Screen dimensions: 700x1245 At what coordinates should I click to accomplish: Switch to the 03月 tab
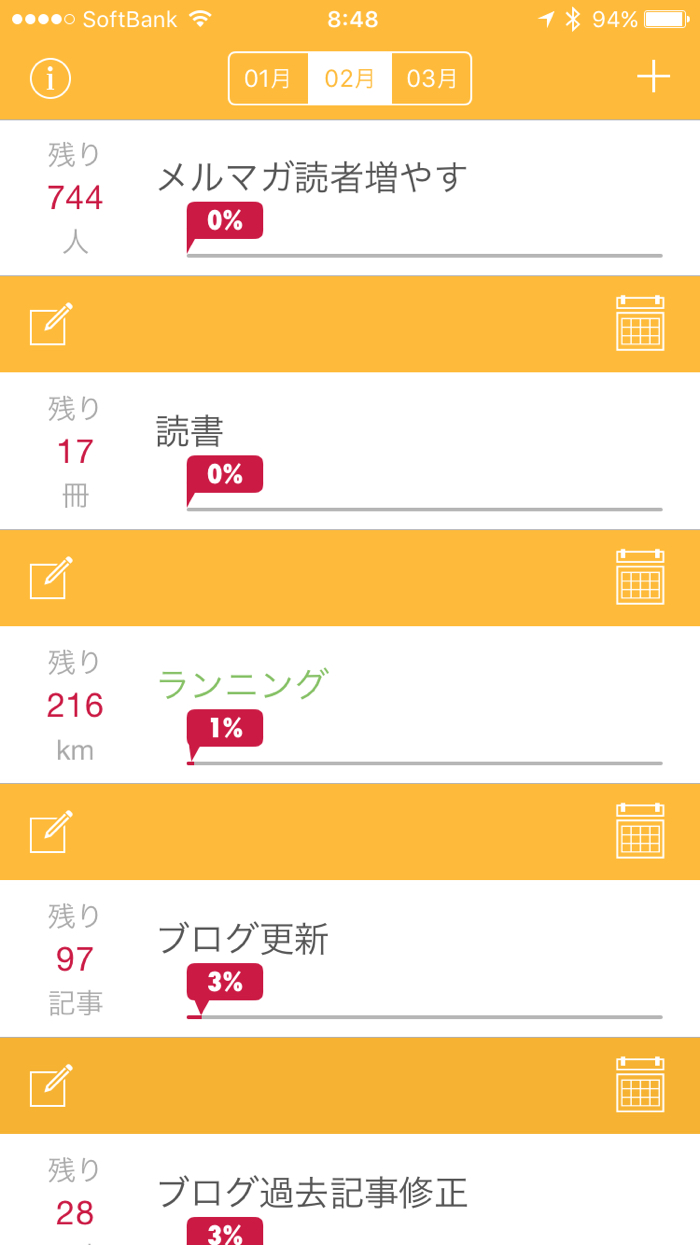tap(431, 78)
